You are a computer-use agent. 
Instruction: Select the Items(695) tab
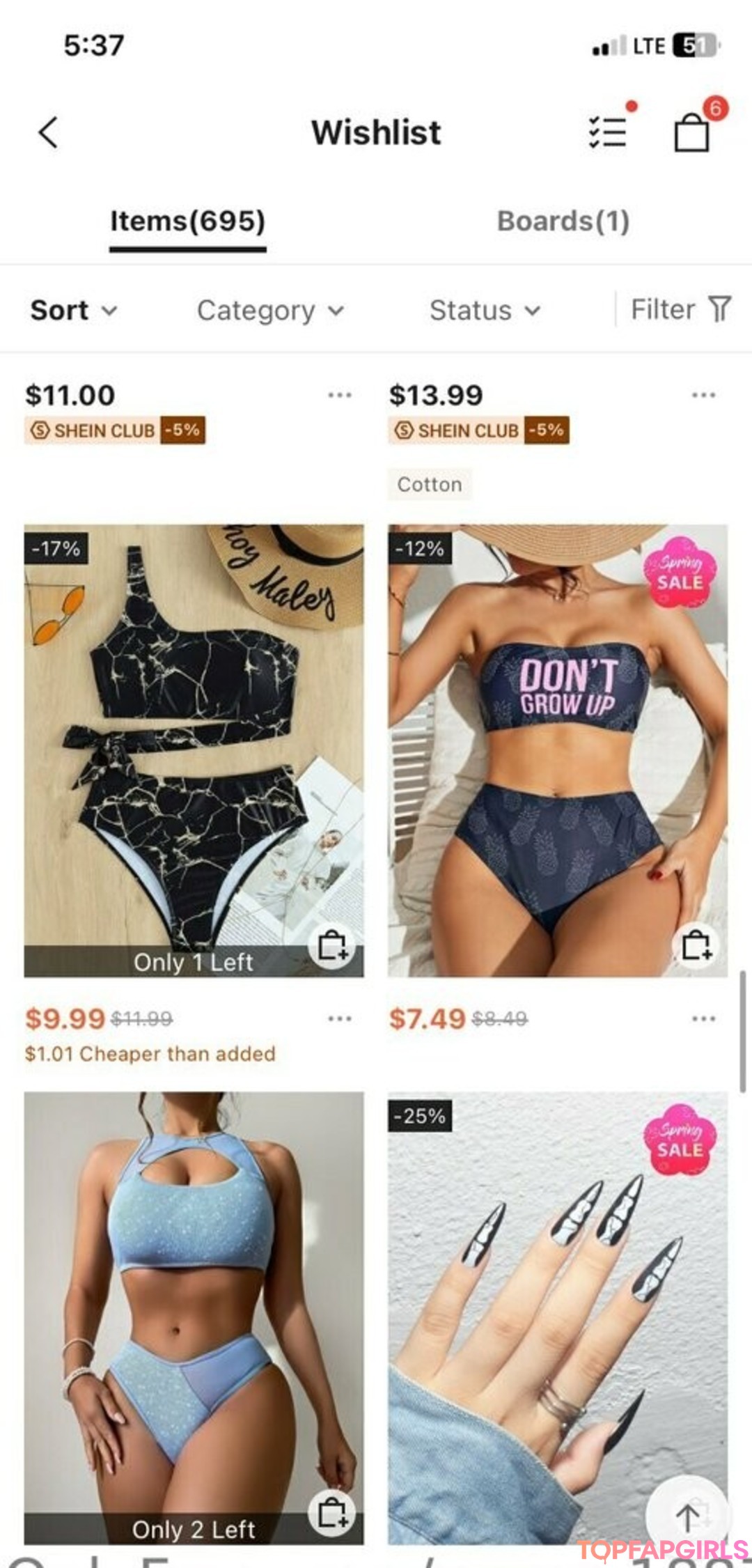[x=188, y=222]
